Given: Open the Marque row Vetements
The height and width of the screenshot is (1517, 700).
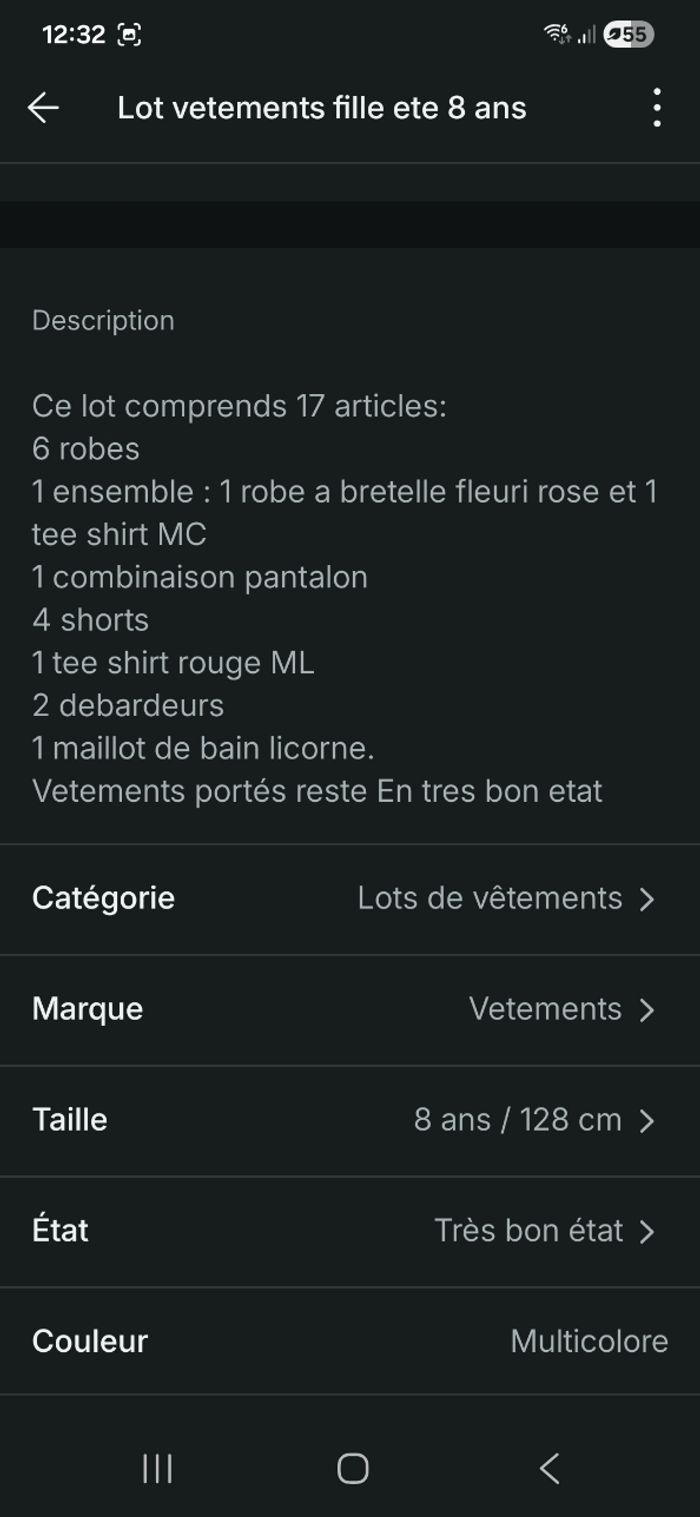Looking at the screenshot, I should coord(350,1009).
